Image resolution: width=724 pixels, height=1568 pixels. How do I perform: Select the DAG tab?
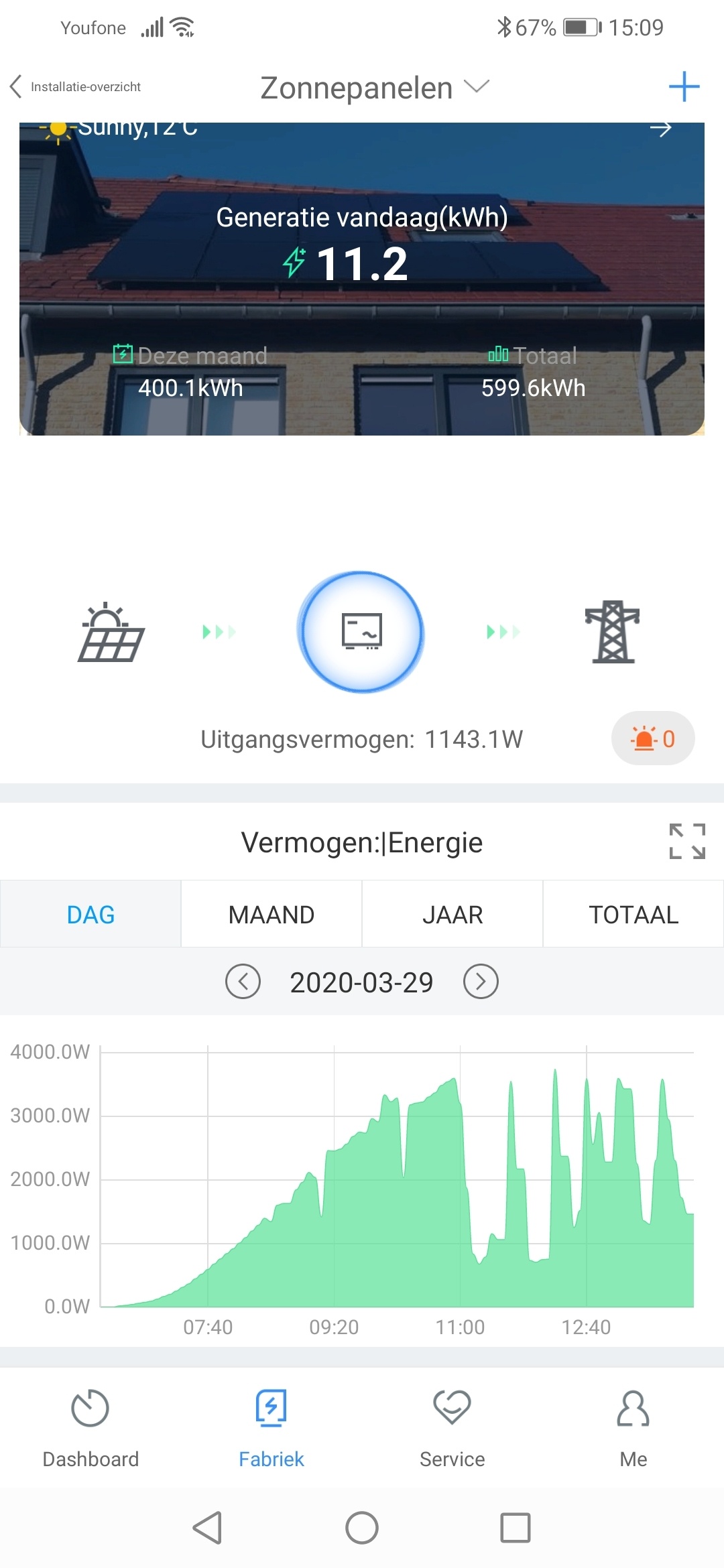coord(90,914)
